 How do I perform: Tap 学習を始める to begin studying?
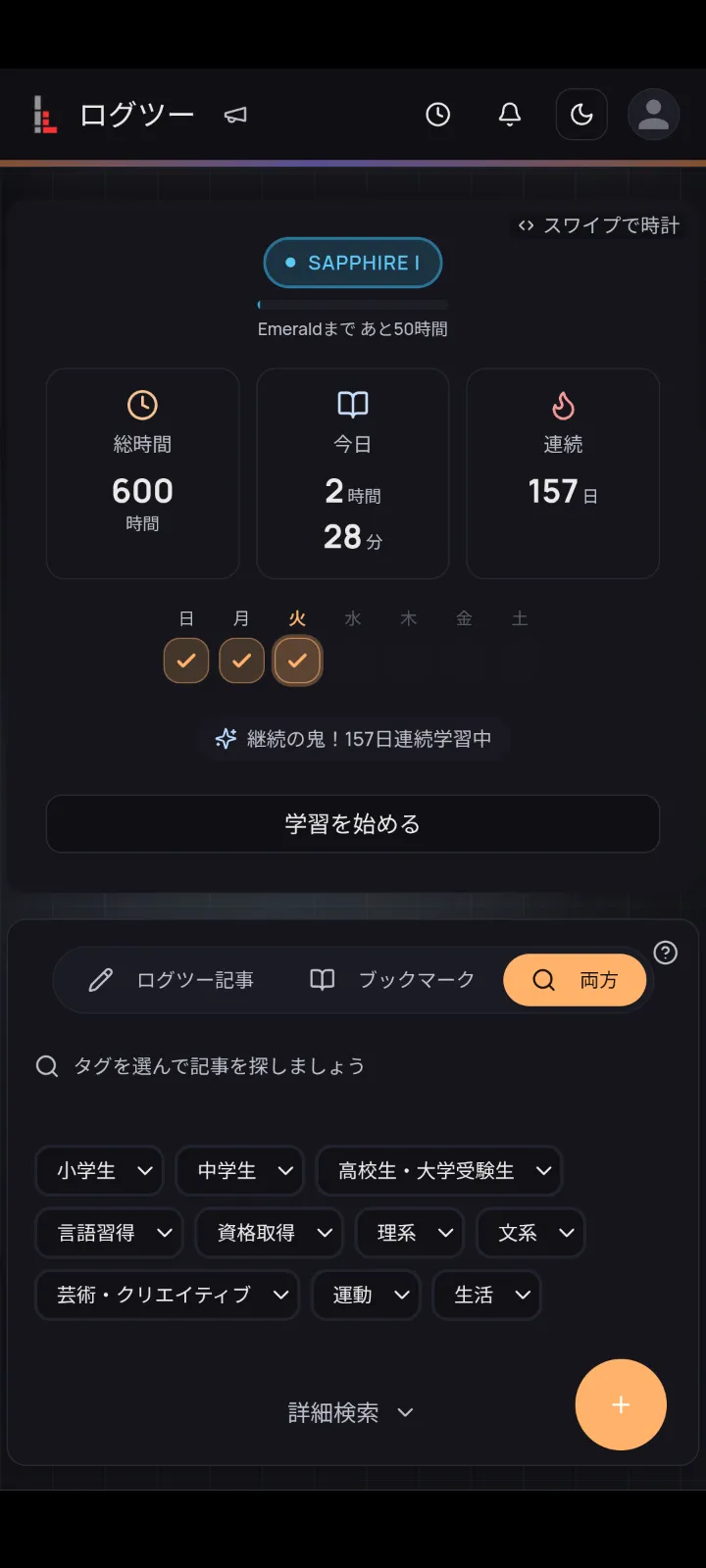click(353, 824)
